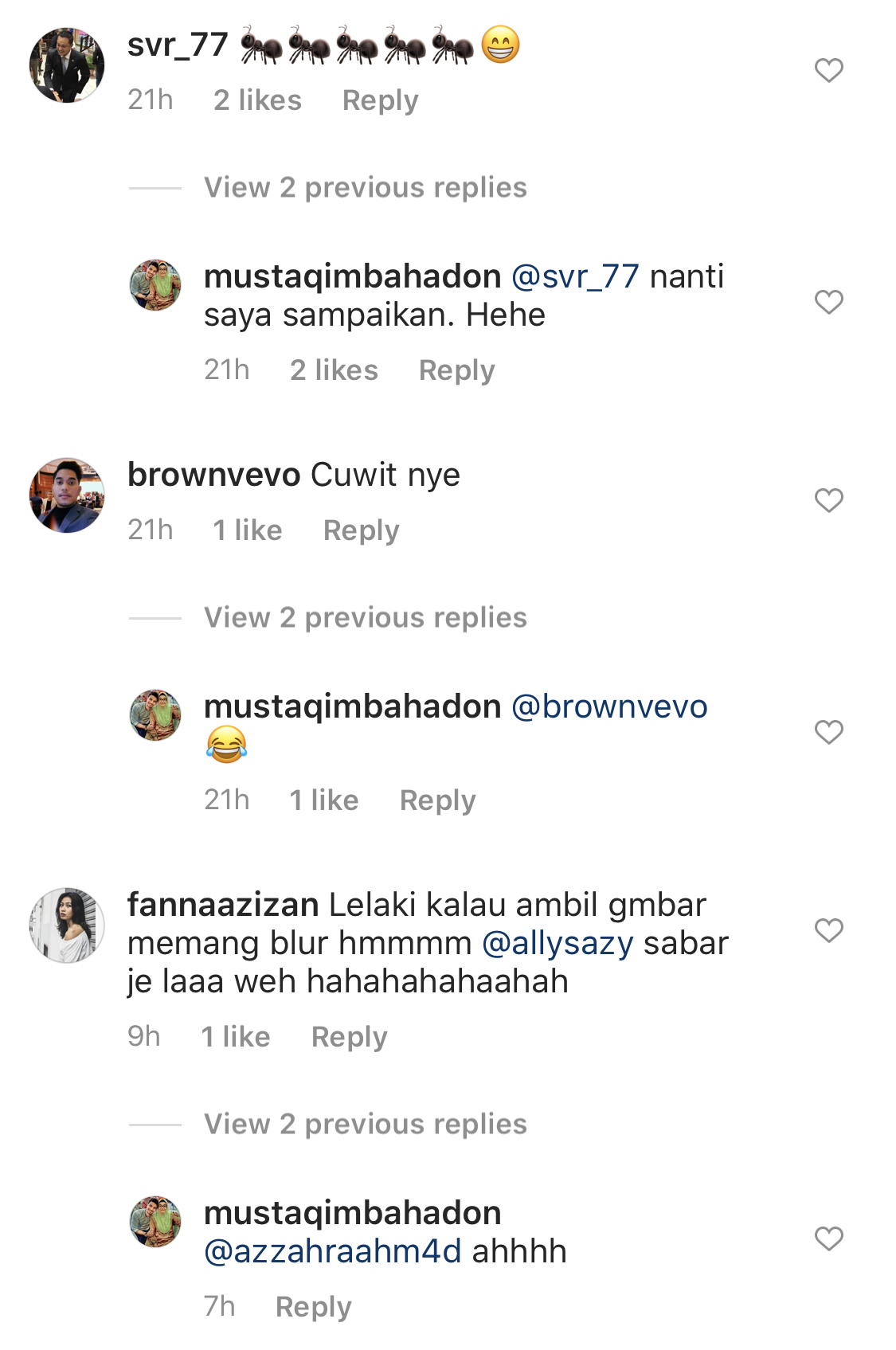Reply to svr_77's comment

tap(380, 100)
